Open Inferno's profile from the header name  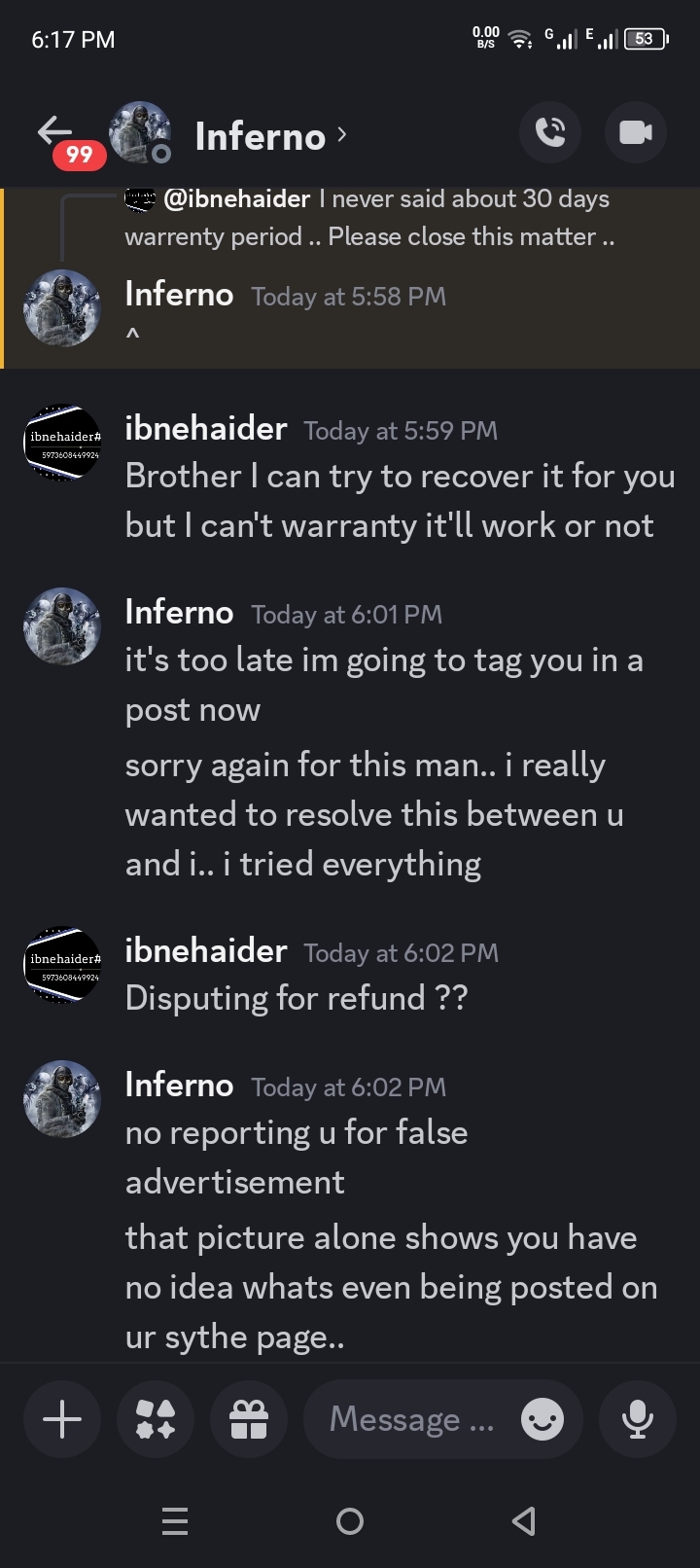click(x=260, y=136)
